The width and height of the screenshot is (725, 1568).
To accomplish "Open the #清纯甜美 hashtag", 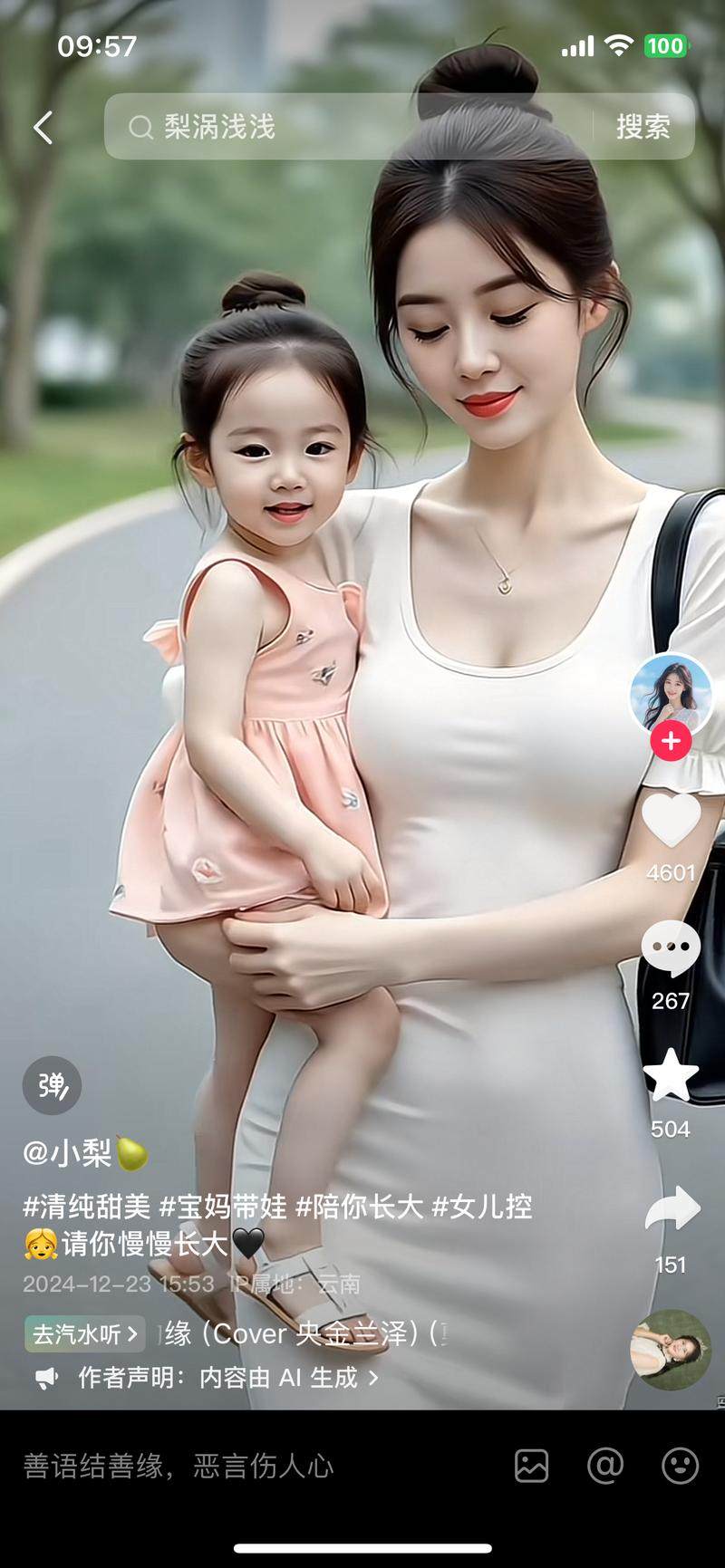I will pos(86,1207).
